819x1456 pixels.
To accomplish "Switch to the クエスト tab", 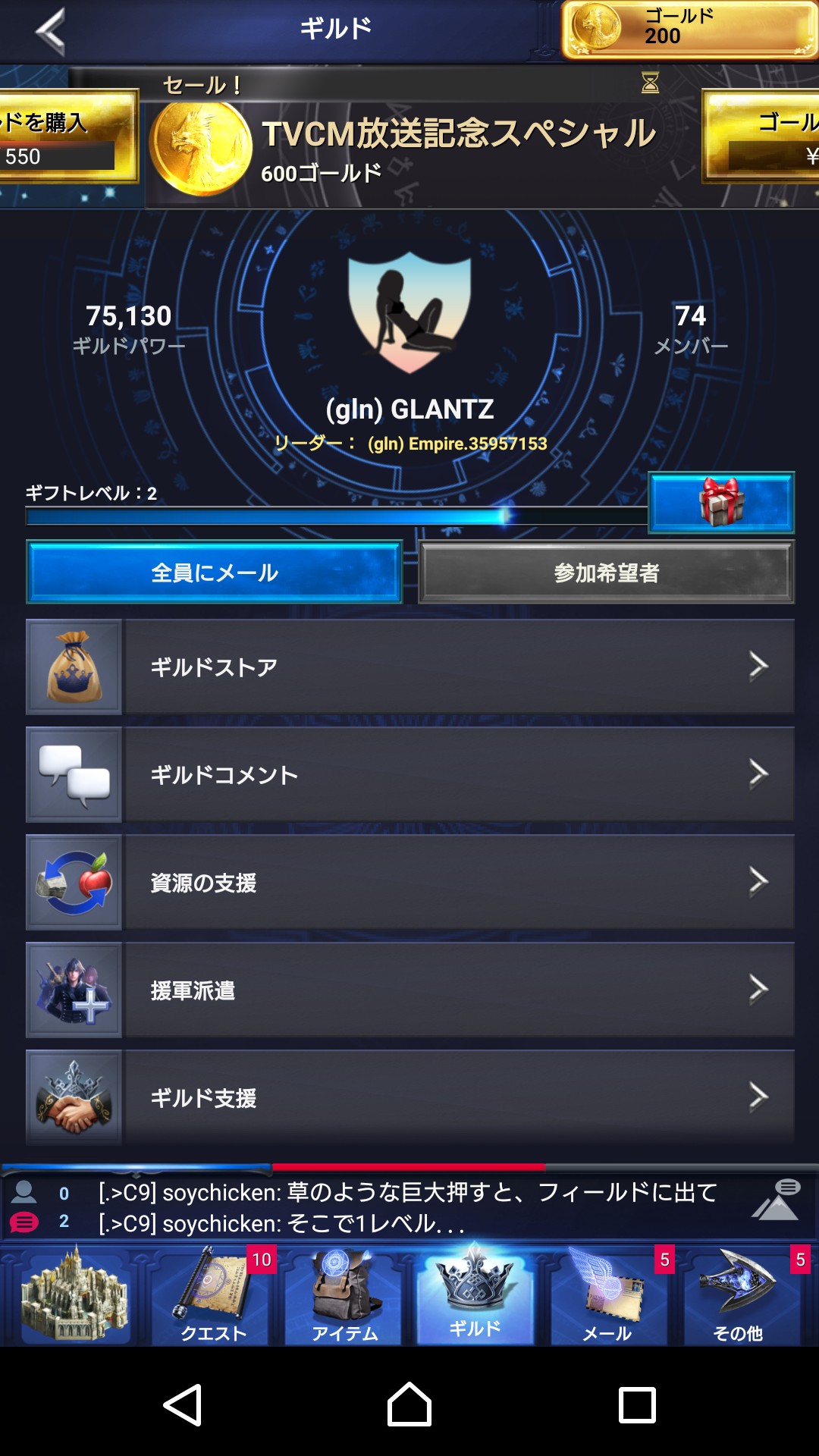I will click(x=212, y=1297).
